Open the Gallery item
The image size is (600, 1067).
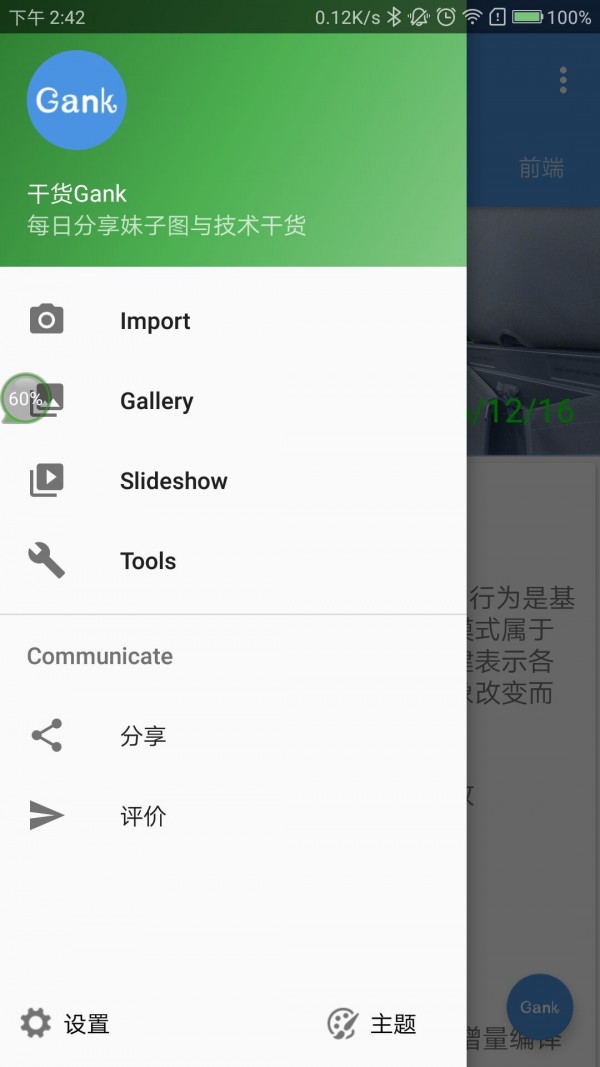pyautogui.click(x=156, y=401)
